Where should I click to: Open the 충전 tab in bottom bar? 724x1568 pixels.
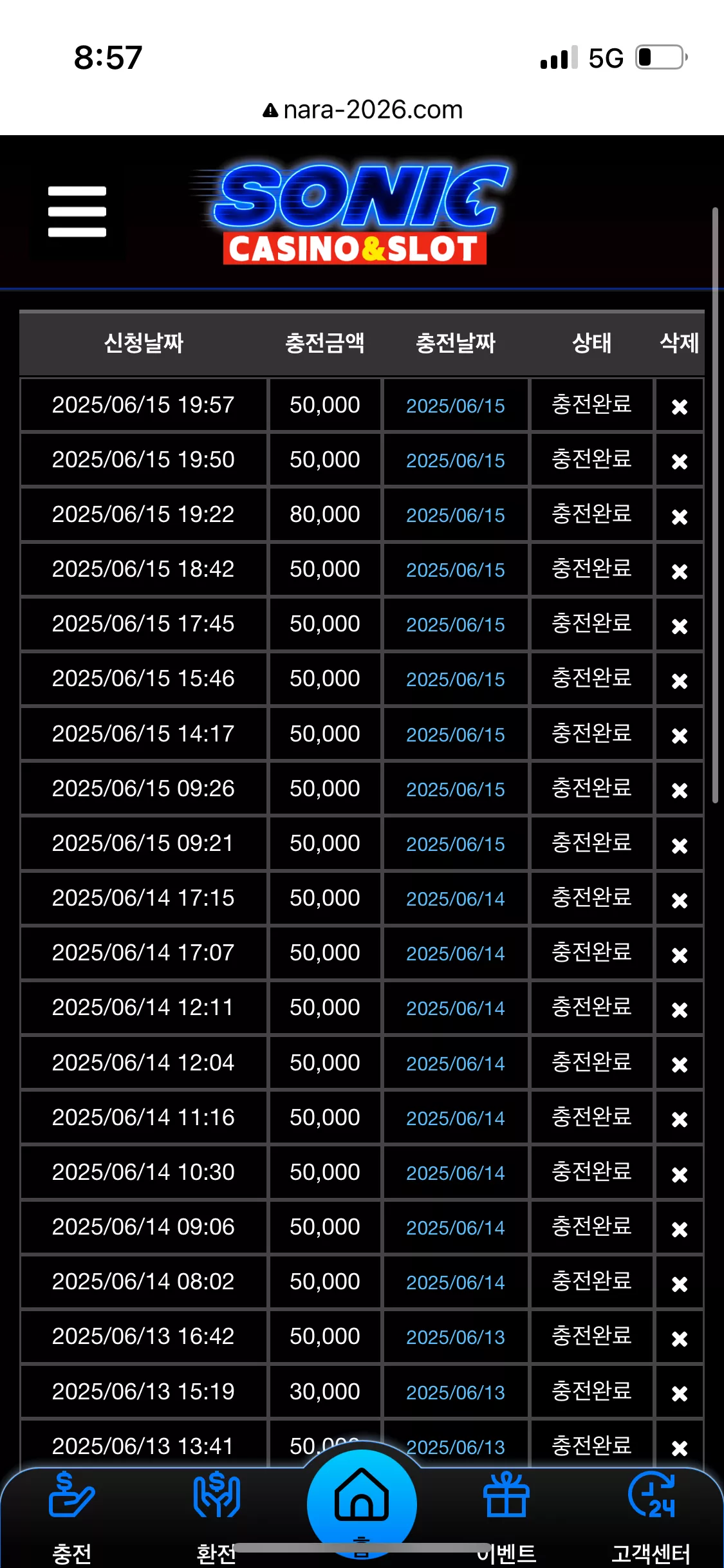coord(71,1518)
